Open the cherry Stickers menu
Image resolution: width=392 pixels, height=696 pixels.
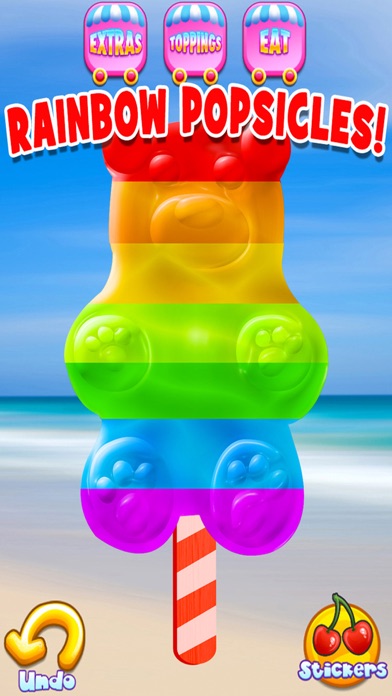coord(344,639)
